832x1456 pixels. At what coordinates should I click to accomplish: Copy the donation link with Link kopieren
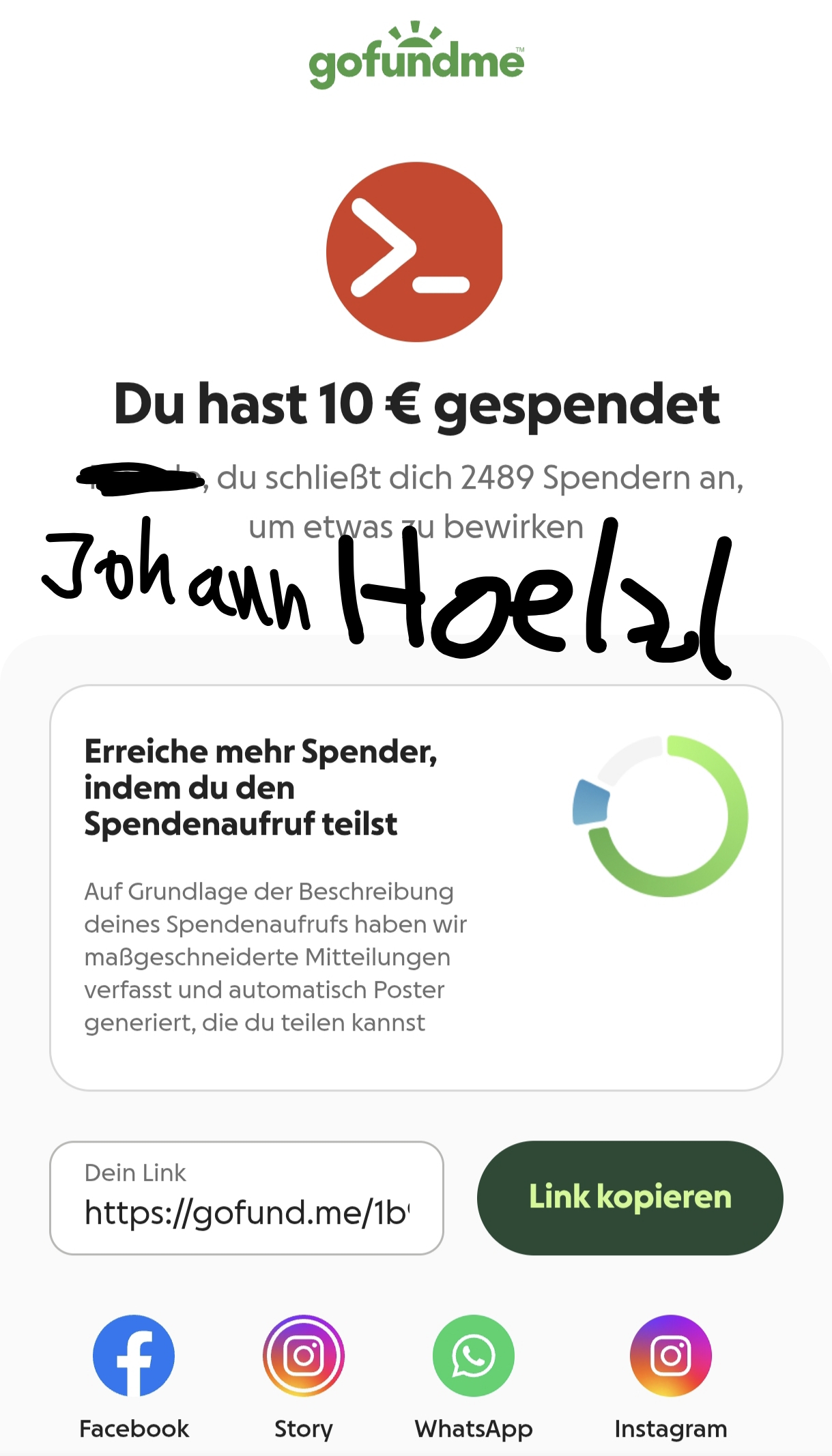[x=629, y=1197]
